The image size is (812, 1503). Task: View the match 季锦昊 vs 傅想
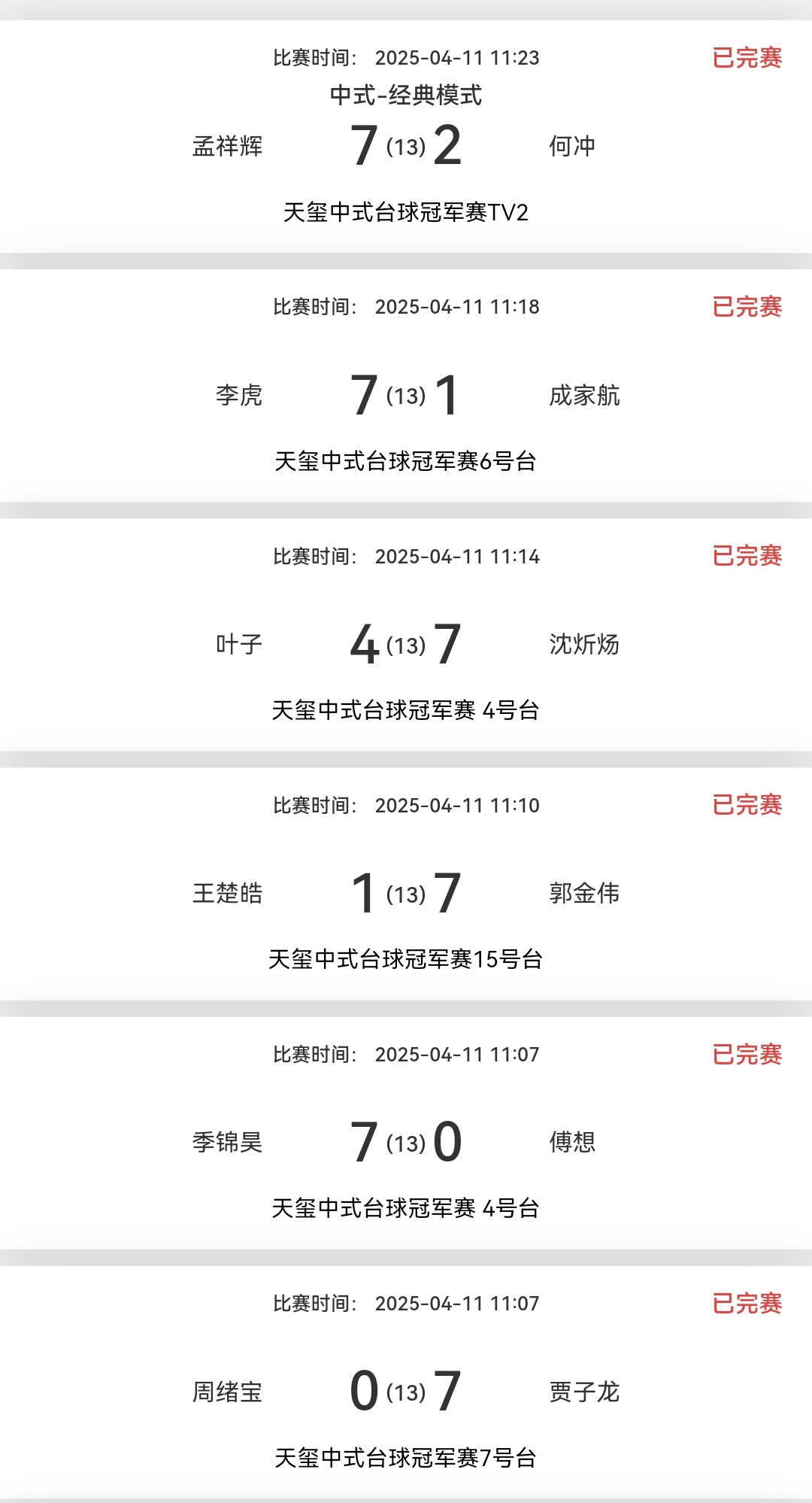click(x=406, y=1142)
